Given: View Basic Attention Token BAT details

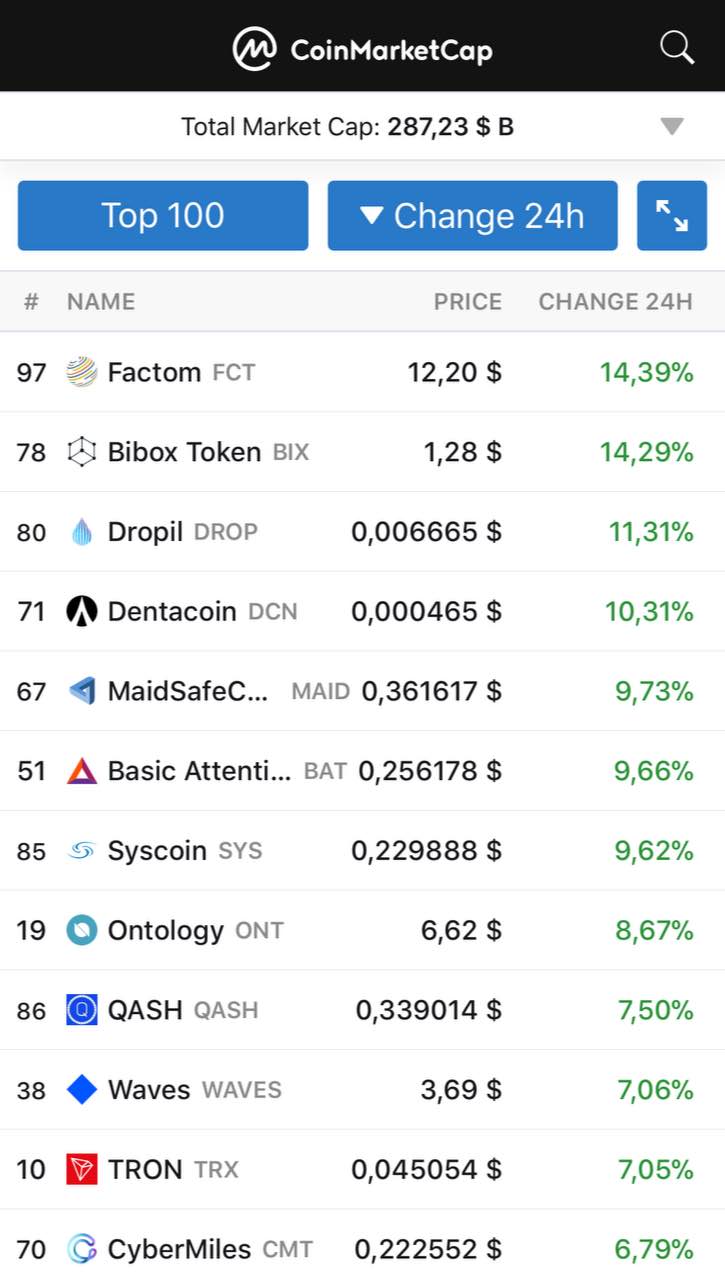Looking at the screenshot, I should [x=362, y=771].
